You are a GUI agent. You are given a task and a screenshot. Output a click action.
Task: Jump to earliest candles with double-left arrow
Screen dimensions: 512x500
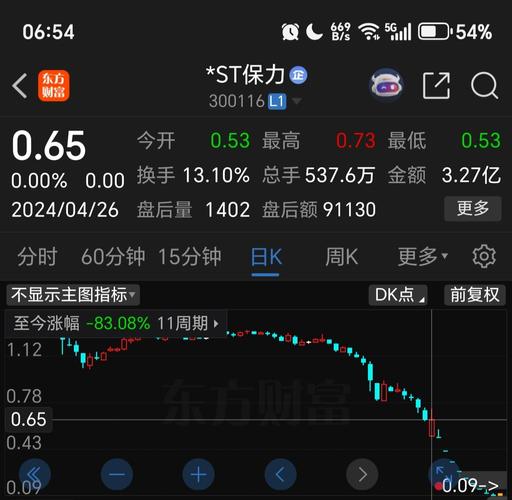[35, 474]
